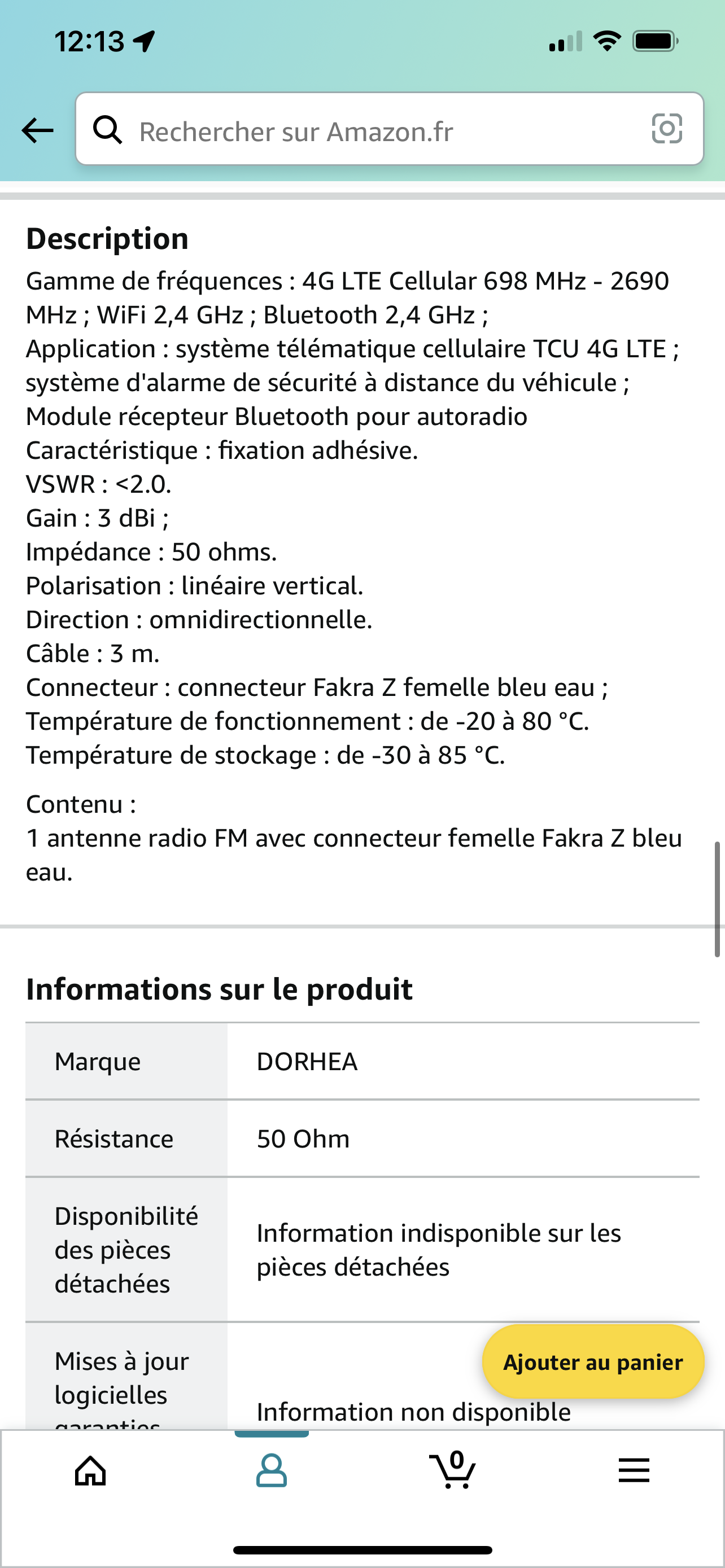Open the hamburger menu tab

pos(634,1471)
